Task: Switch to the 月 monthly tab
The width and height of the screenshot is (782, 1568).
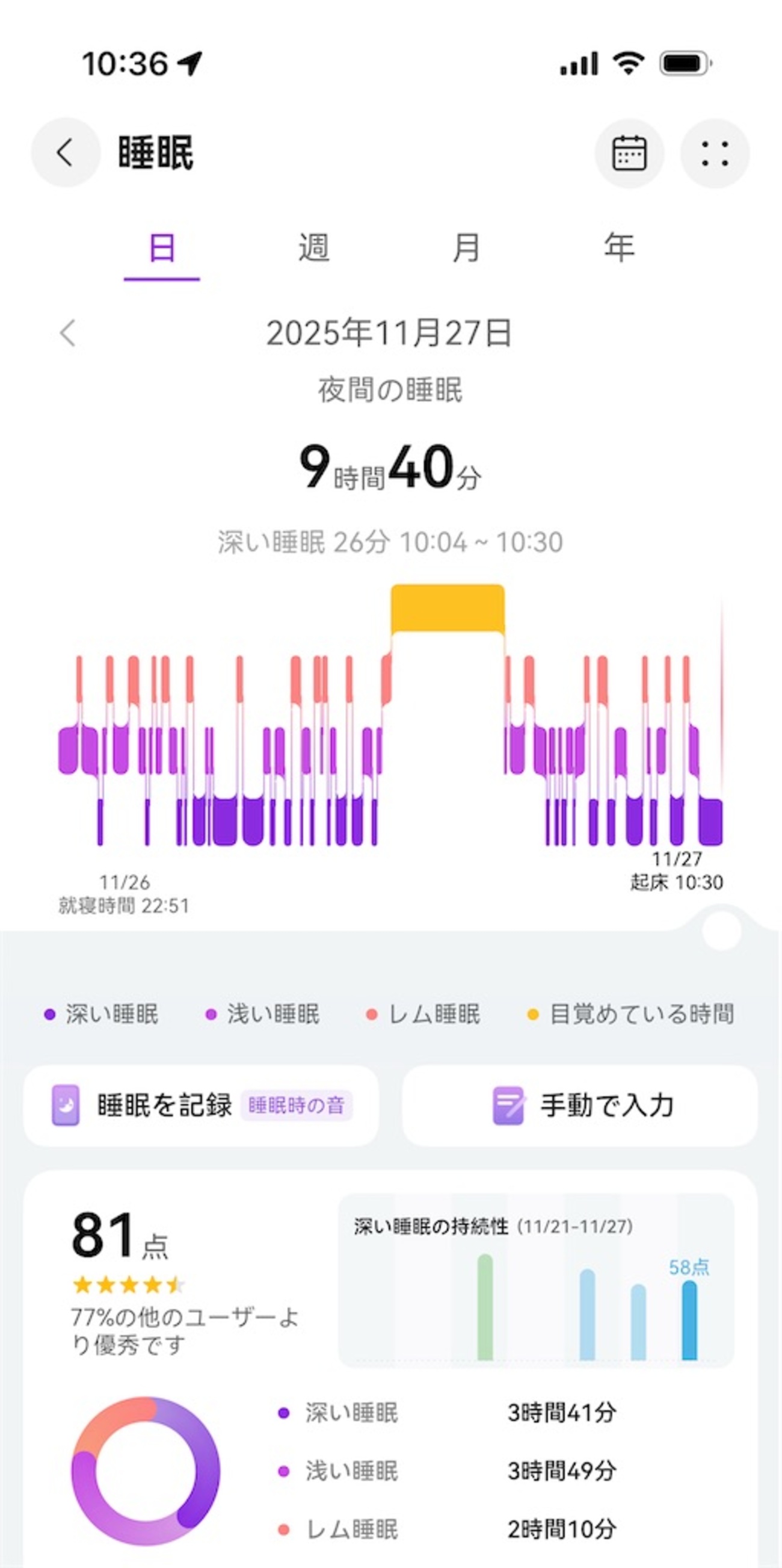Action: click(466, 249)
